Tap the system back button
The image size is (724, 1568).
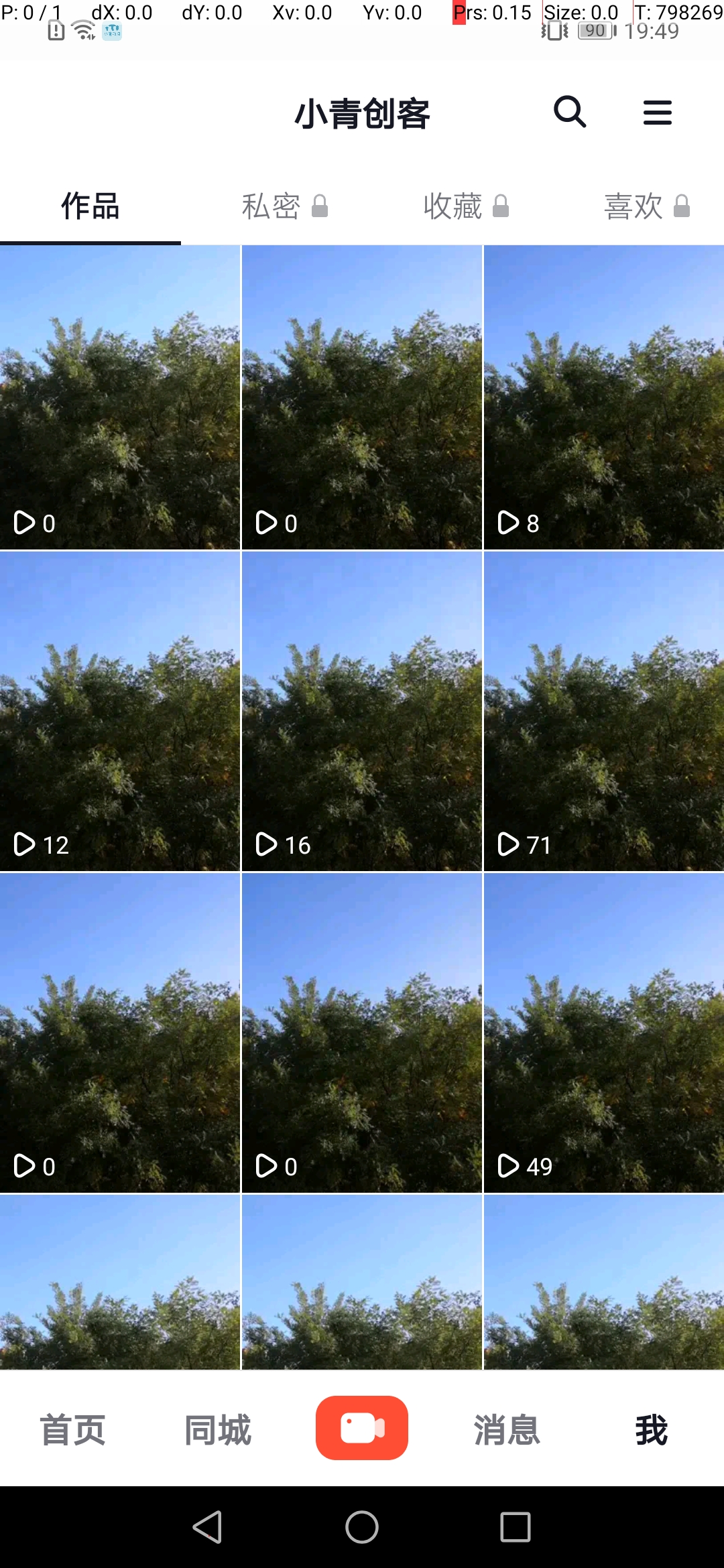pos(208,1527)
